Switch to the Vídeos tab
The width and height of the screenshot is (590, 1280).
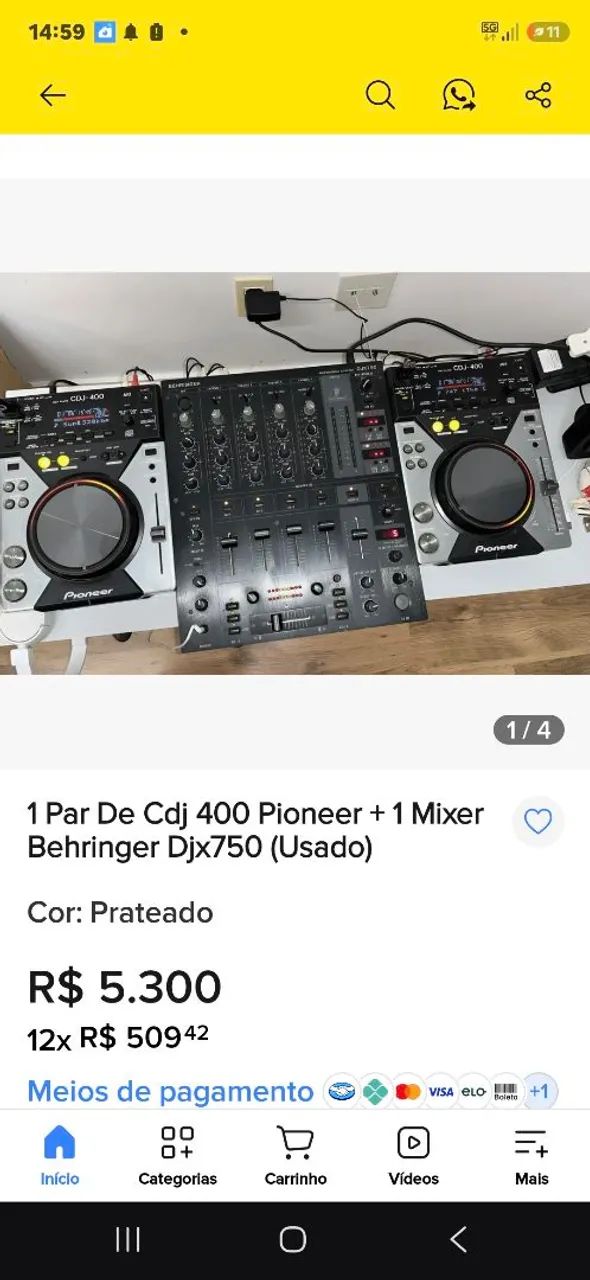[413, 1156]
